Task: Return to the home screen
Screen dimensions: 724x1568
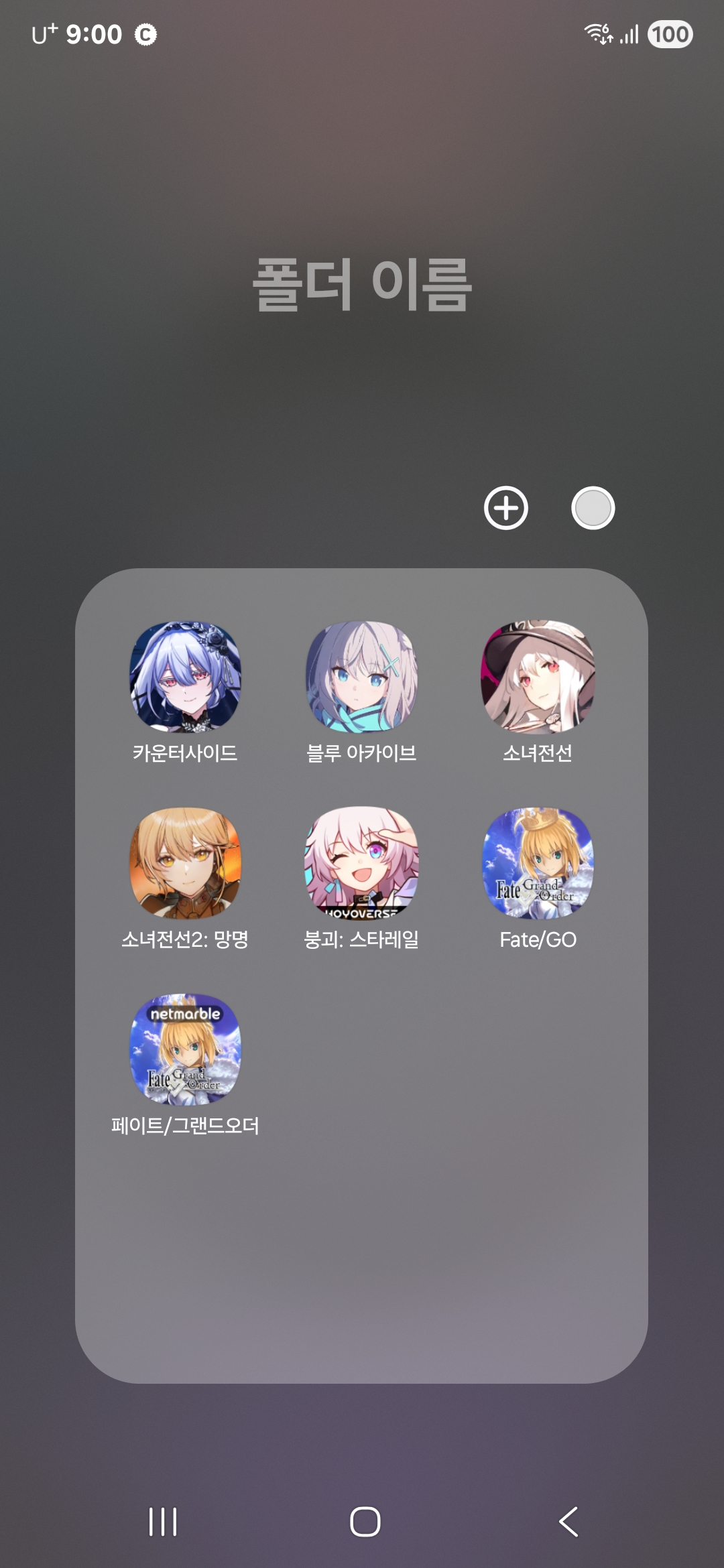Action: click(x=365, y=1521)
